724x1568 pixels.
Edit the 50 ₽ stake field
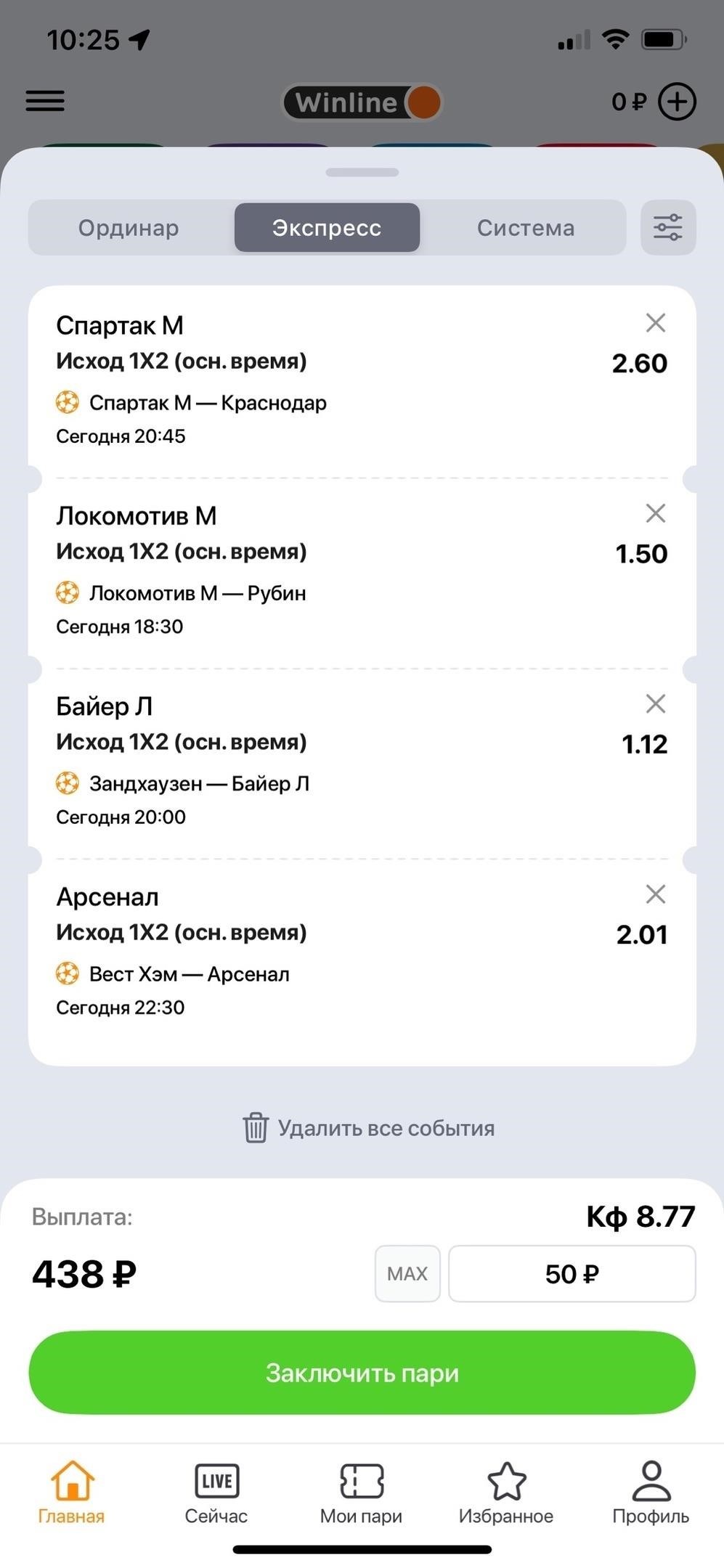pyautogui.click(x=572, y=1273)
